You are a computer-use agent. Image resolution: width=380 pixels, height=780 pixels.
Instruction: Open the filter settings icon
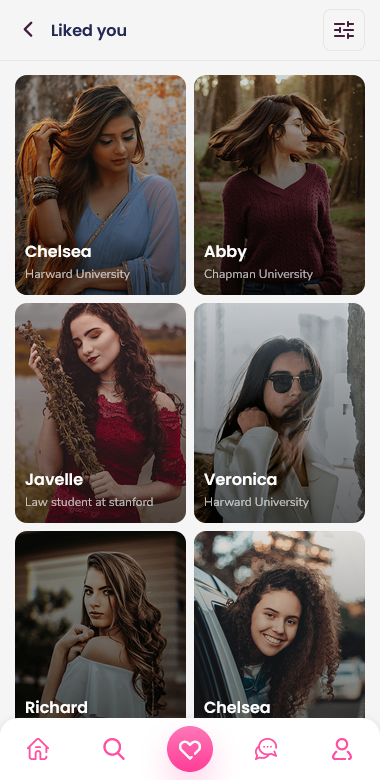click(344, 30)
